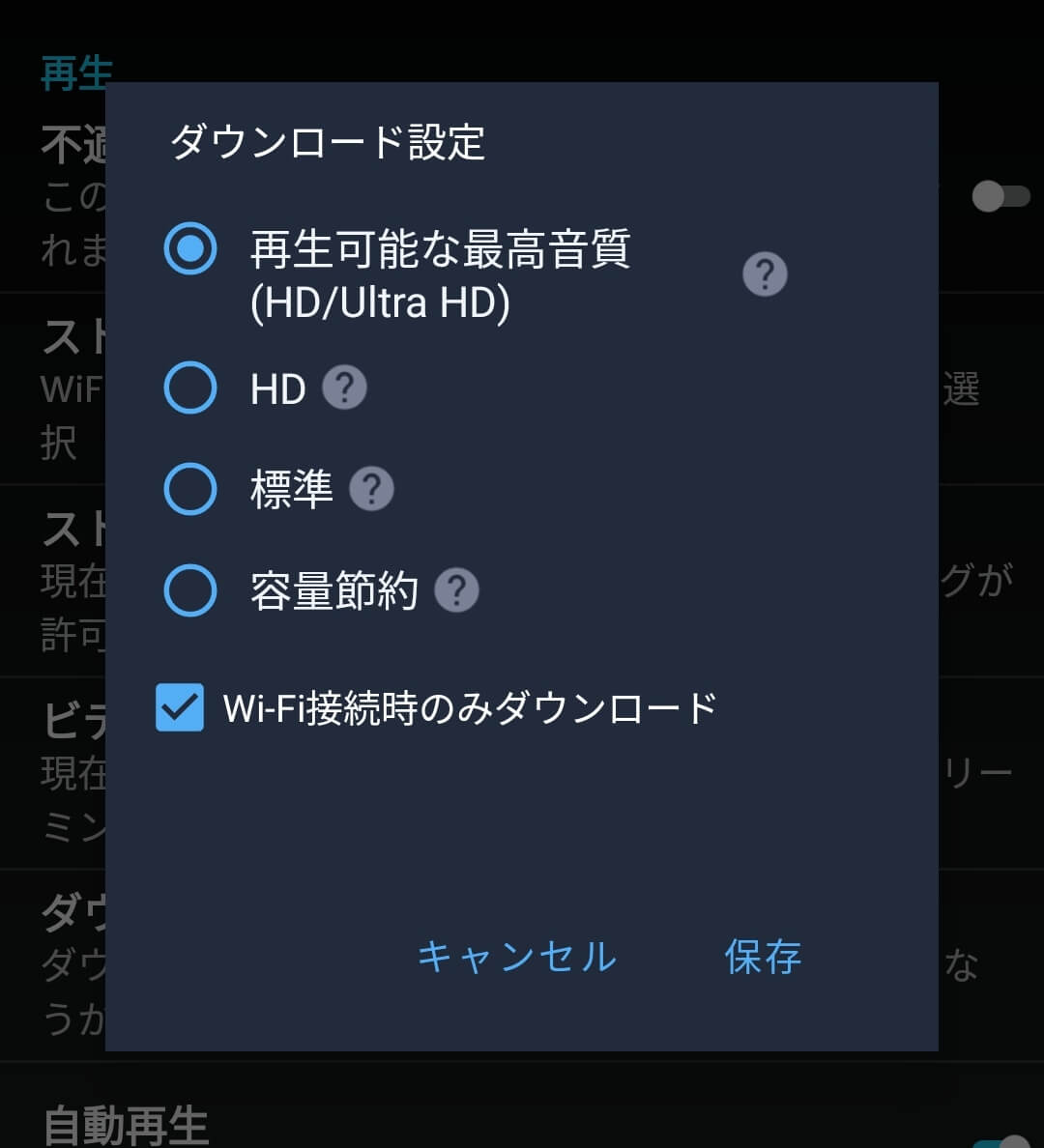The height and width of the screenshot is (1148, 1044).
Task: Choose 標準 as download quality
Action: (189, 489)
